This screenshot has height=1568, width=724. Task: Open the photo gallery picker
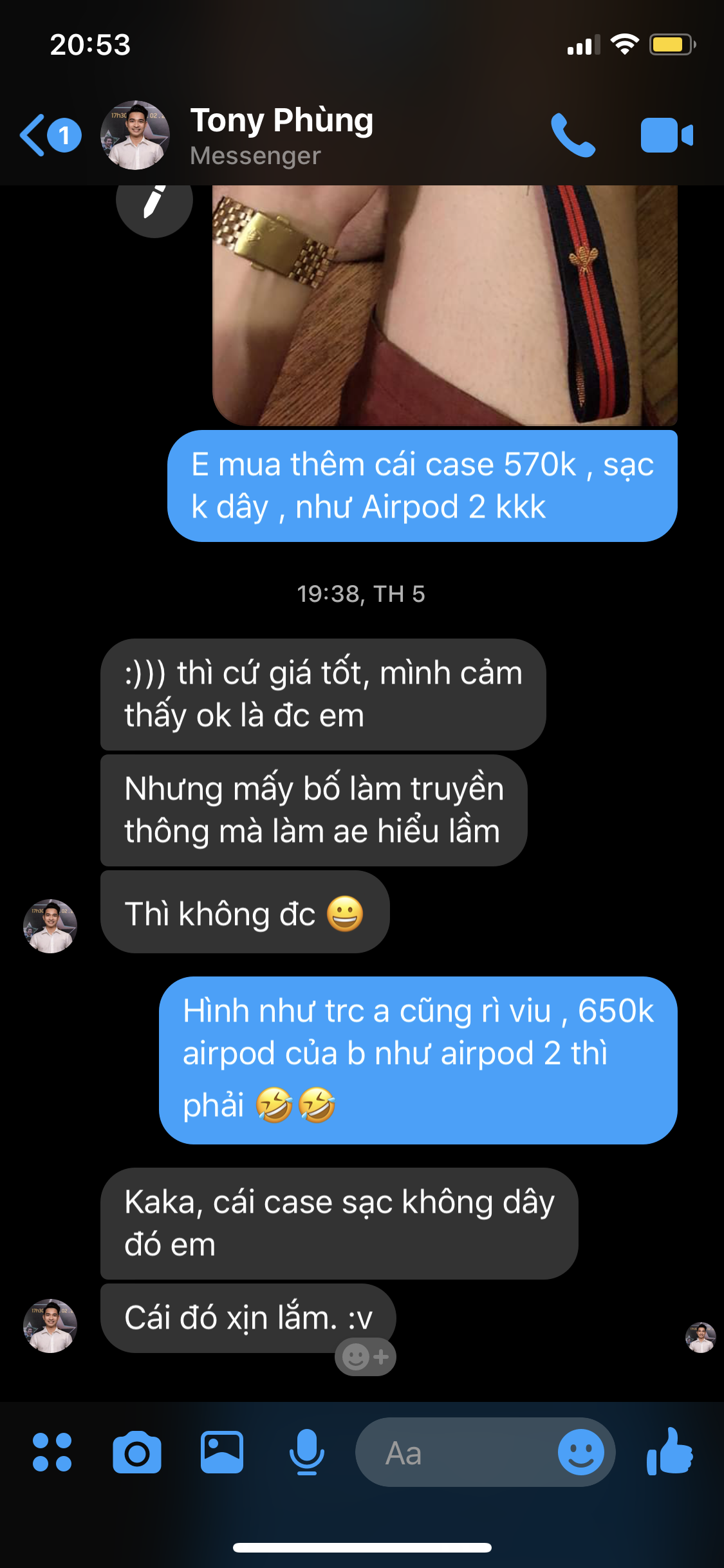(x=221, y=1452)
